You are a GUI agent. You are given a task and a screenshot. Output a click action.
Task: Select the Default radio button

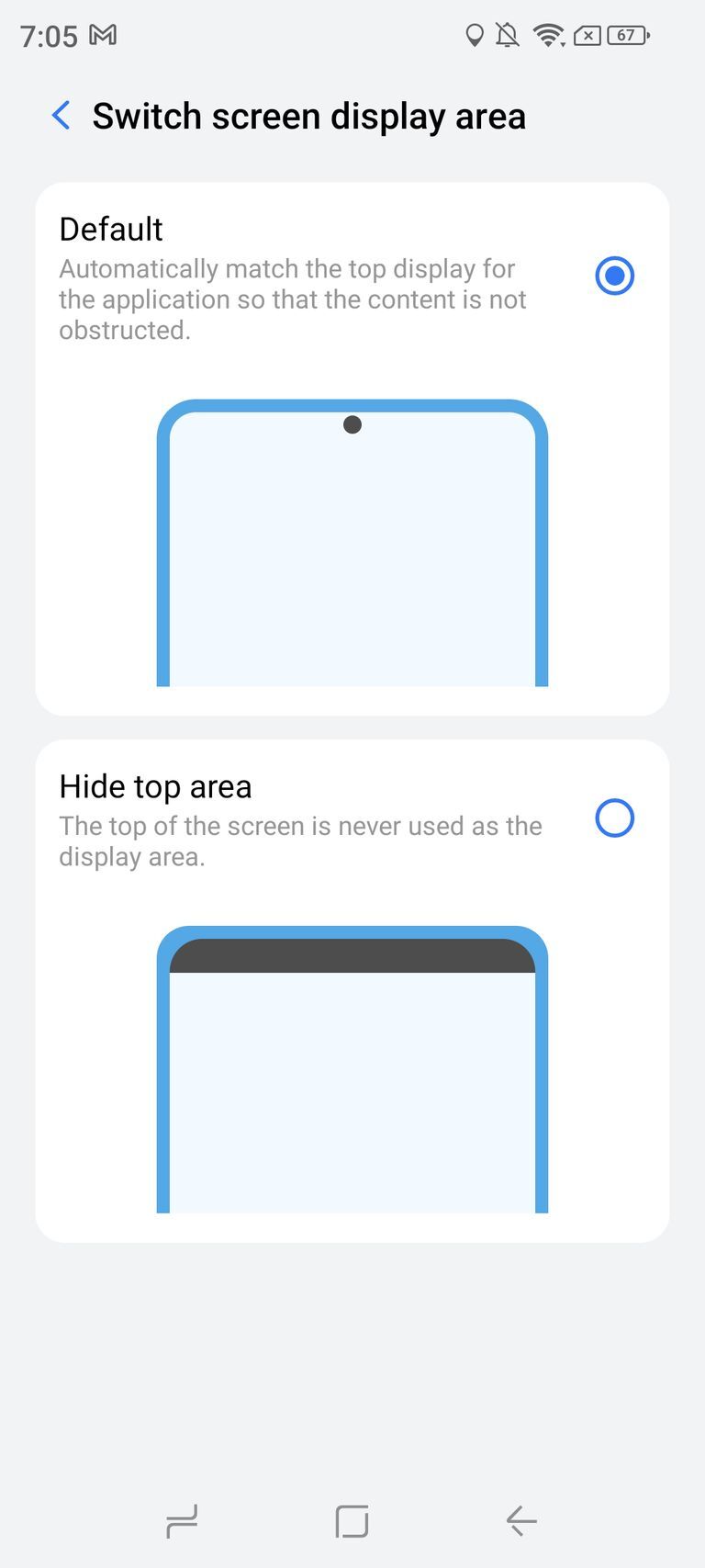click(614, 276)
